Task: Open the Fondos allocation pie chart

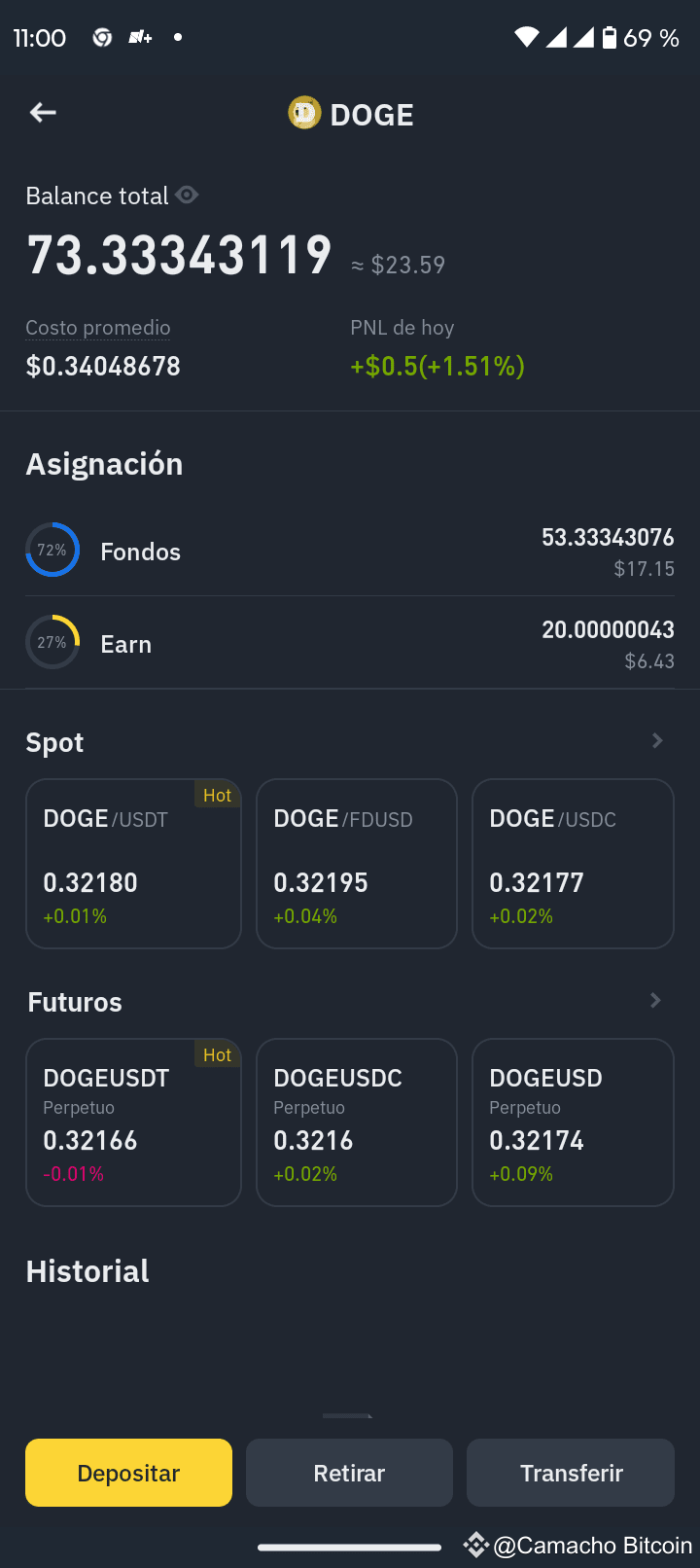Action: coord(52,550)
